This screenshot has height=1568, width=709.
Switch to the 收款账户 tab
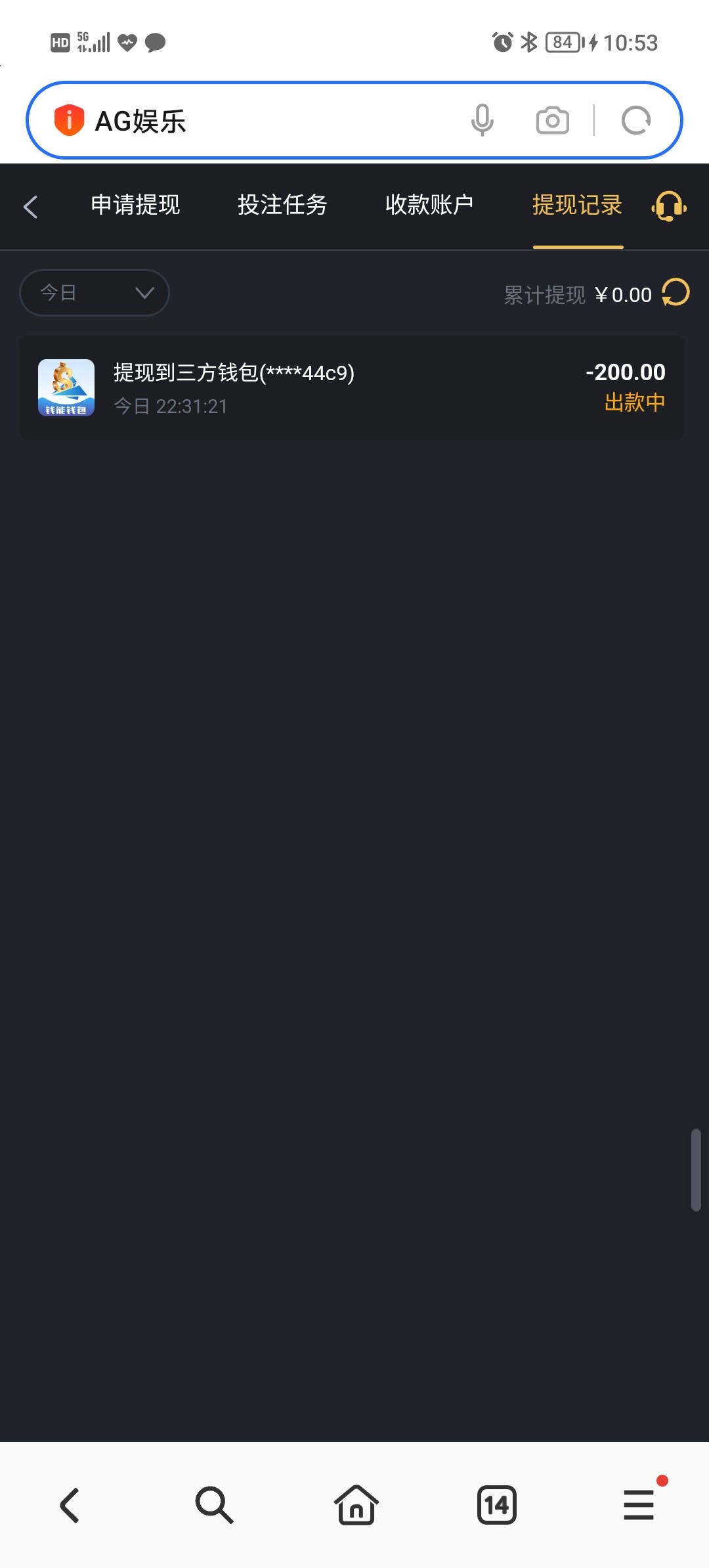[429, 205]
